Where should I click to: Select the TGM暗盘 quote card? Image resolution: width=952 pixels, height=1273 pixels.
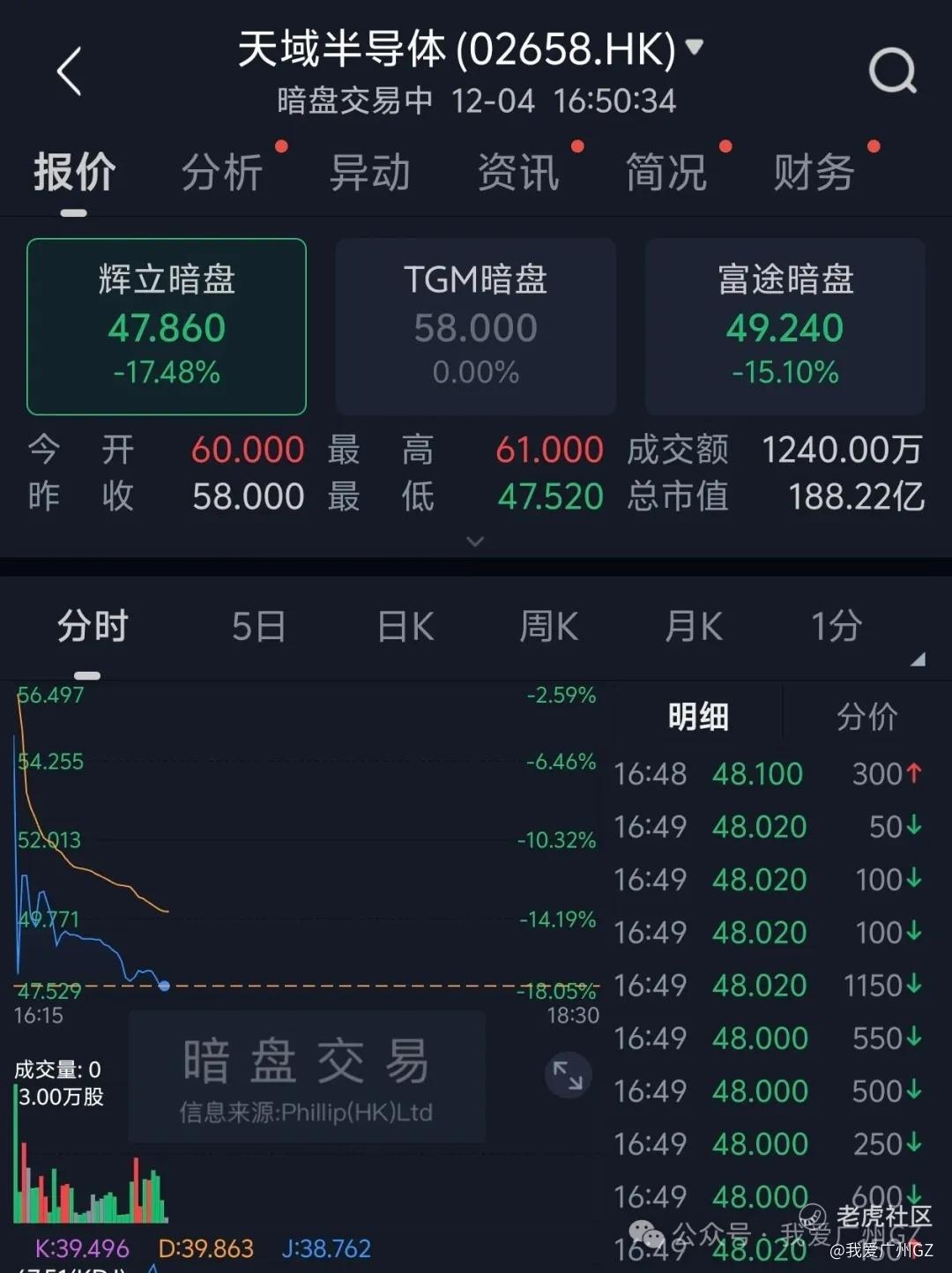click(x=475, y=326)
